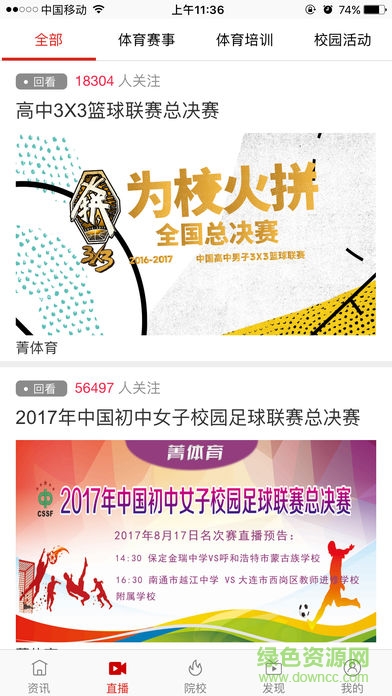Open the 我的 profile tab
392x696 pixels.
click(352, 676)
